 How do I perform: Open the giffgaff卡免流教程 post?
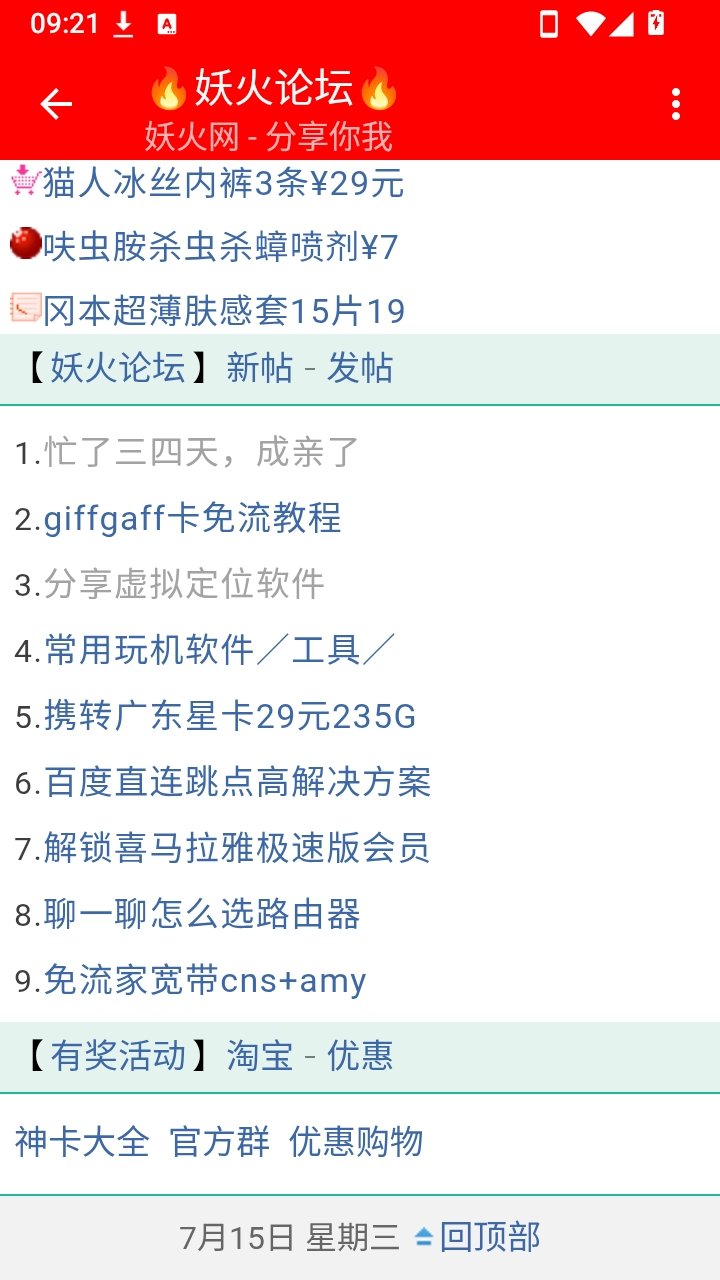coord(192,518)
